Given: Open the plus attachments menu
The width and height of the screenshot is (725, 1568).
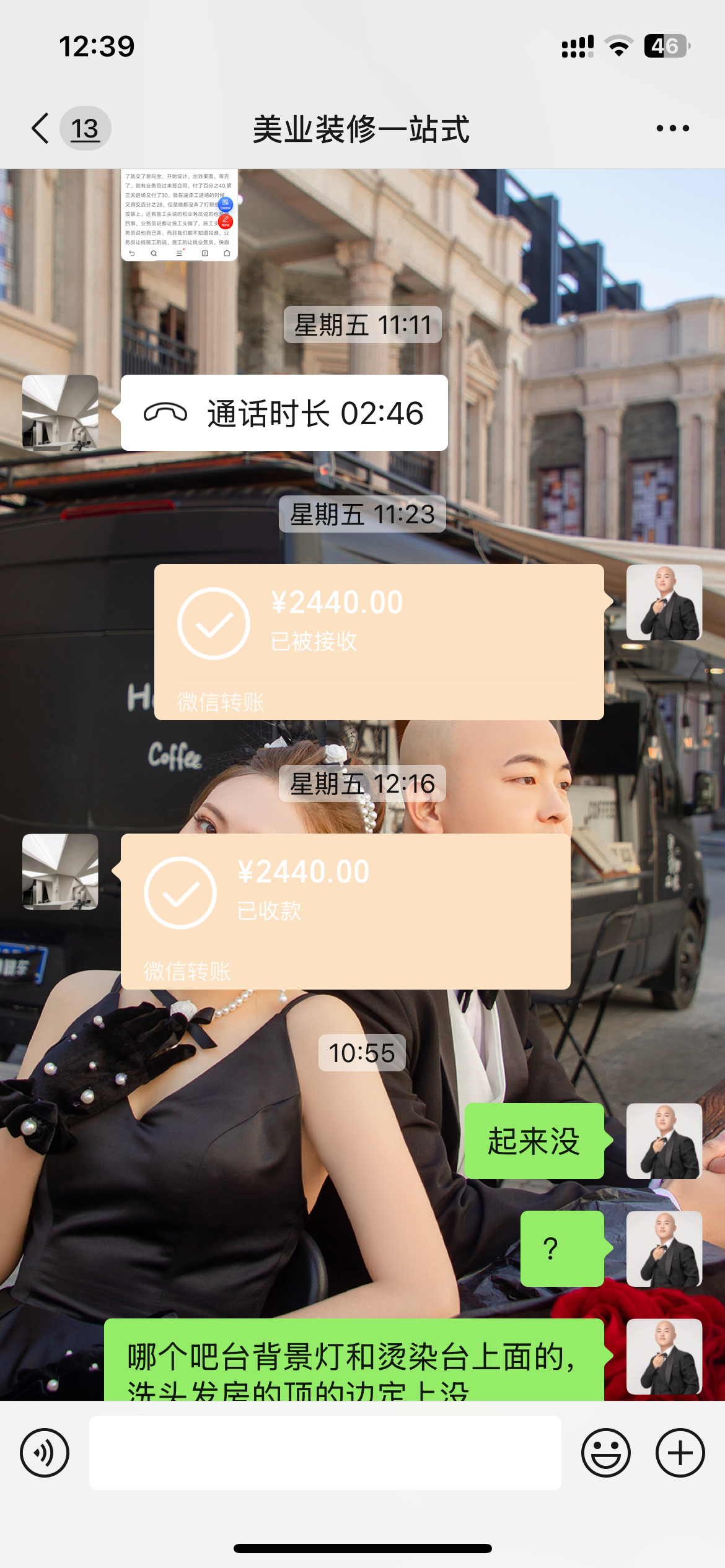Looking at the screenshot, I should click(x=680, y=1453).
